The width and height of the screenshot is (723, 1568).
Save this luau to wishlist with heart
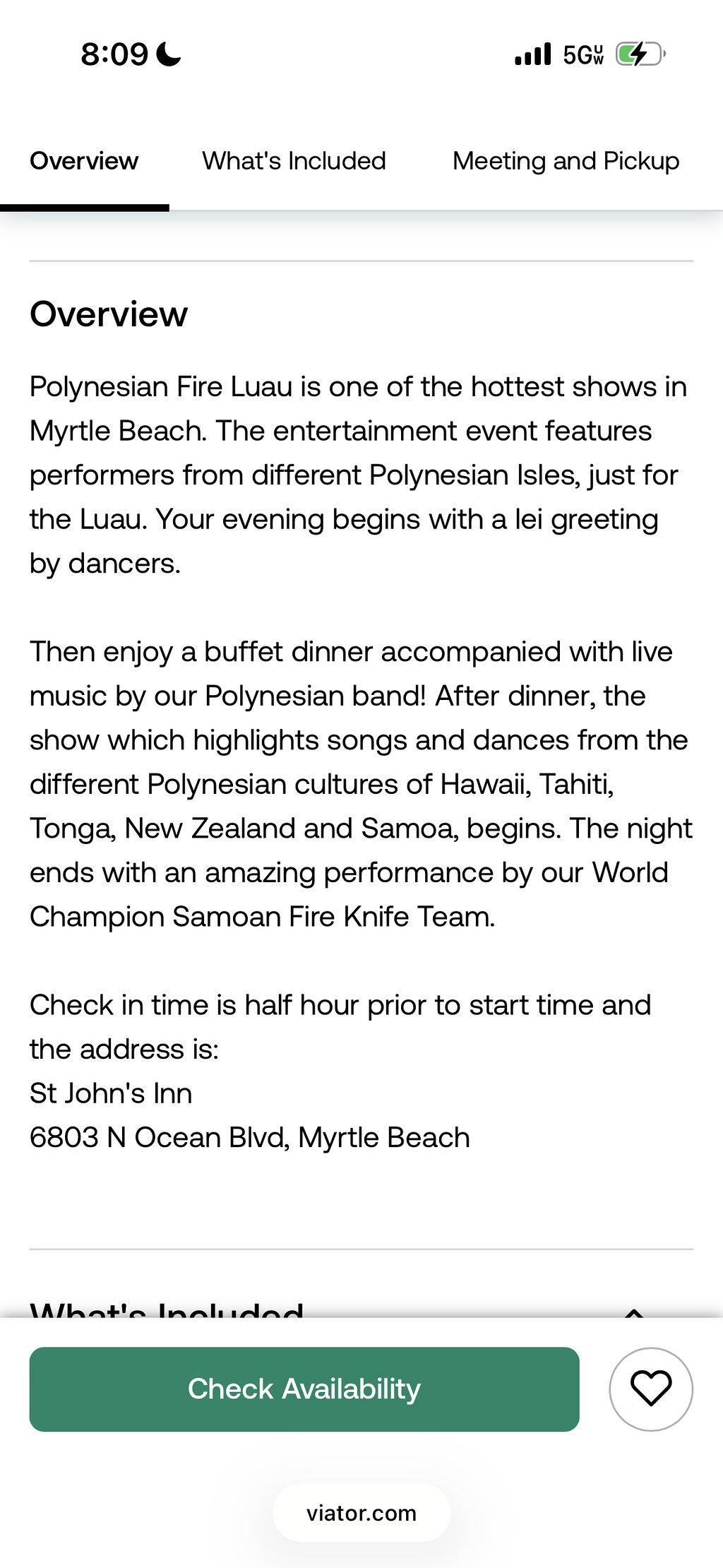click(651, 1389)
